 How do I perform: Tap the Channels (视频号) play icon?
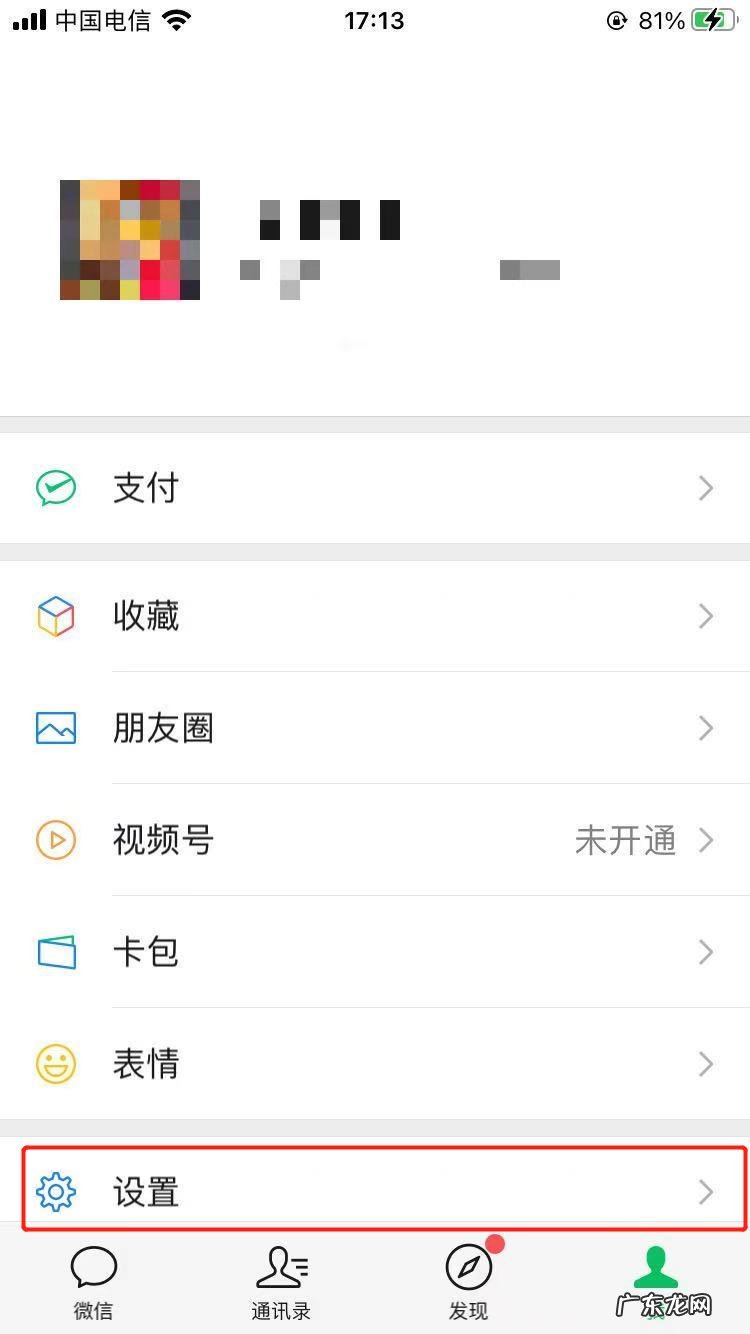(x=57, y=840)
